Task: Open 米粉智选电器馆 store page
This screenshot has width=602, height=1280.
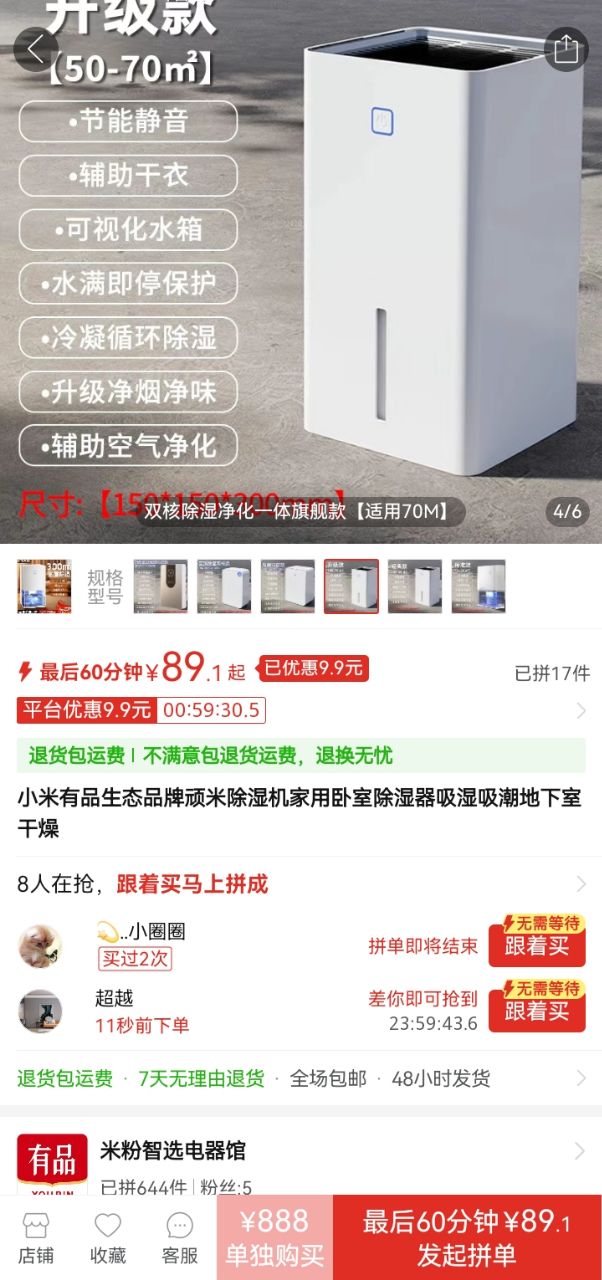Action: coord(172,1151)
